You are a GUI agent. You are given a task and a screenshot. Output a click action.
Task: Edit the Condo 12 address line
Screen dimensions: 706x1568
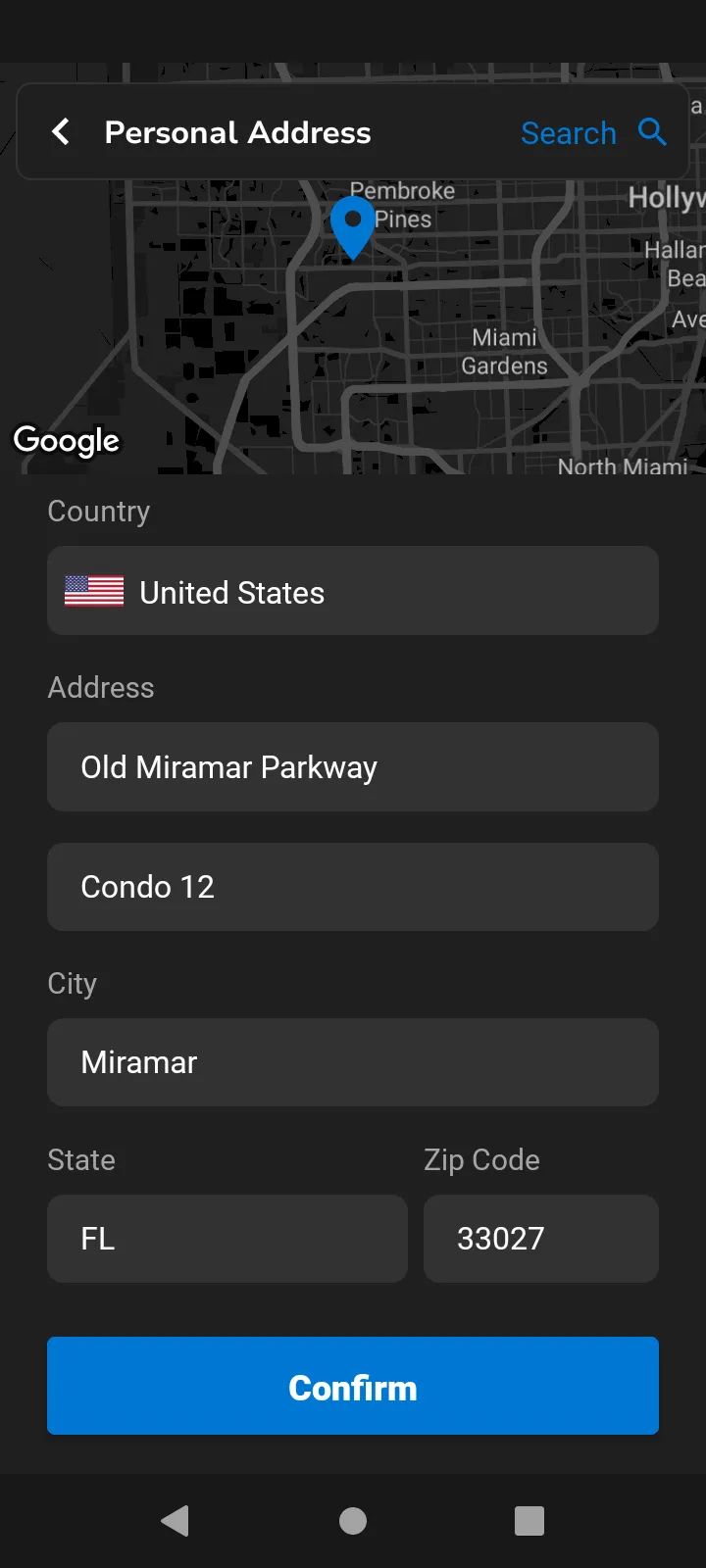click(353, 887)
